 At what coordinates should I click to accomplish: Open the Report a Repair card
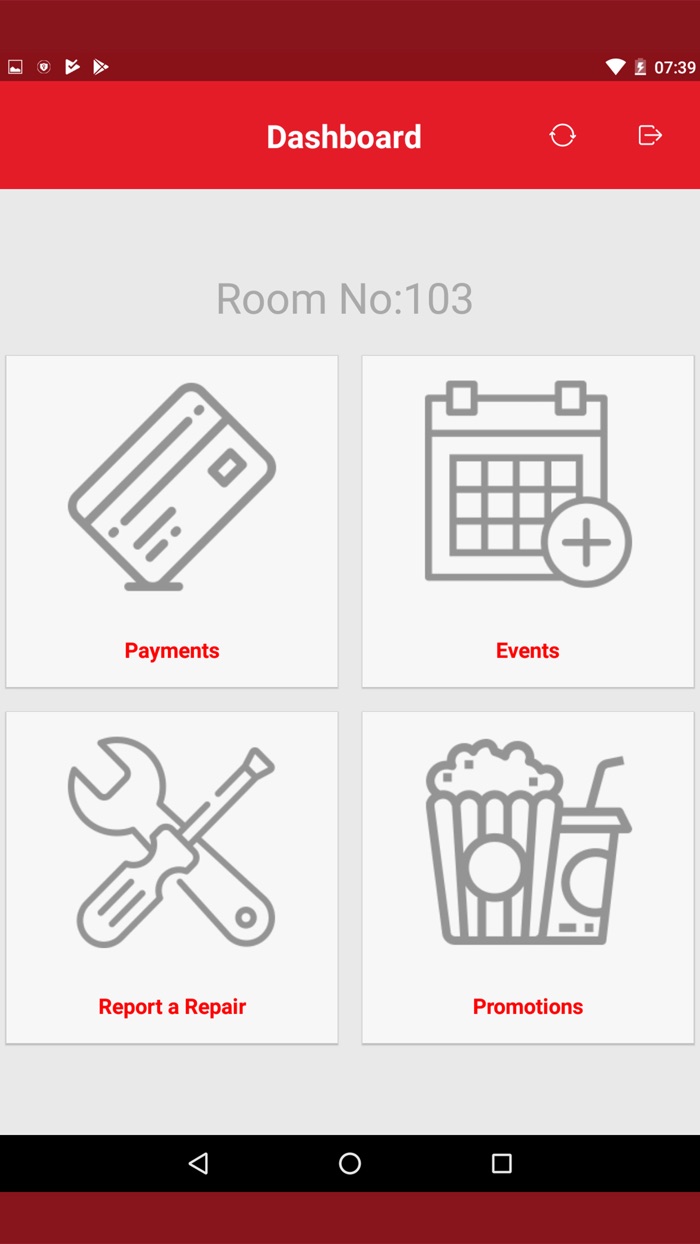172,877
